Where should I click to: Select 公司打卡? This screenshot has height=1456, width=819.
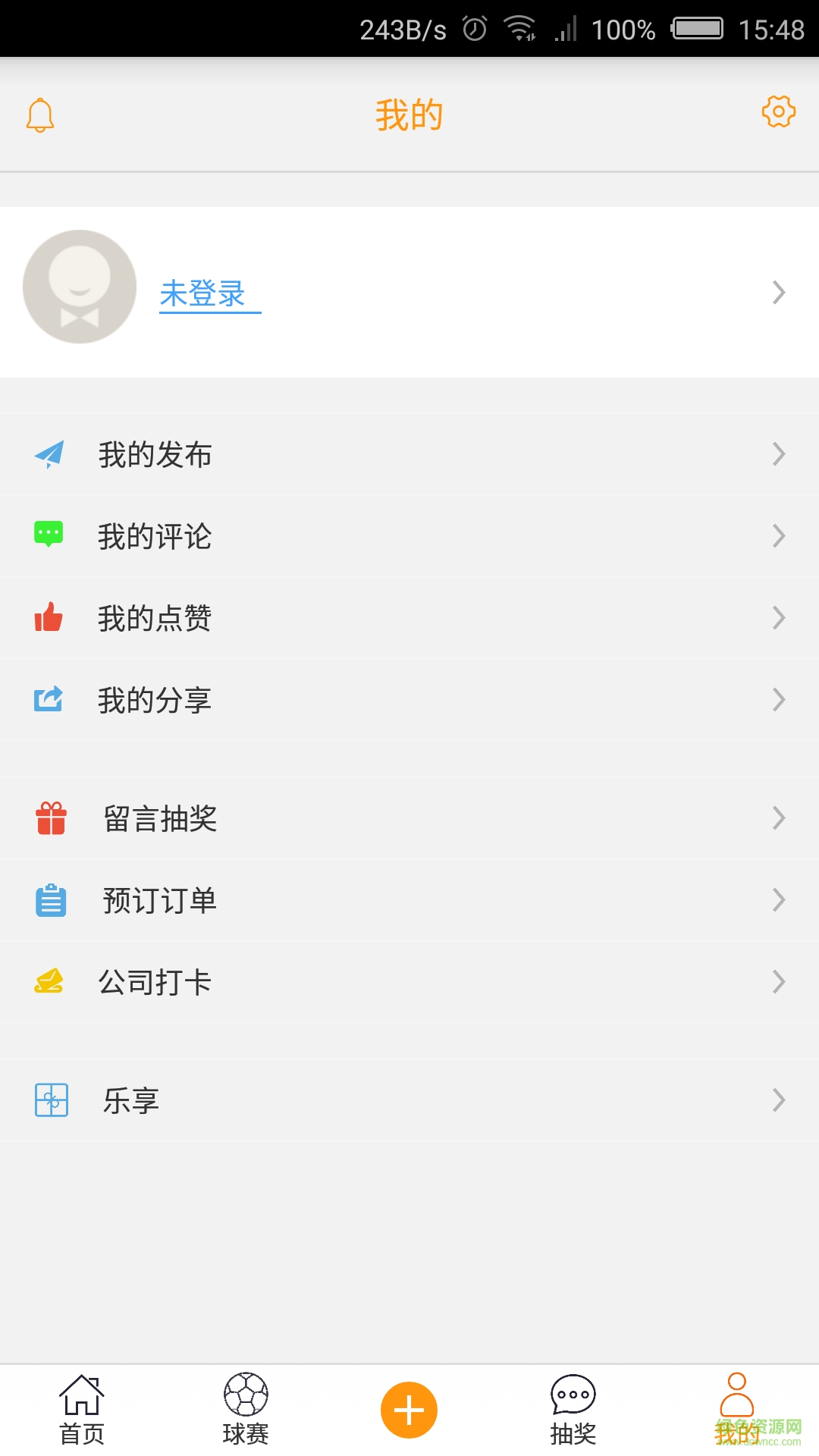[409, 982]
